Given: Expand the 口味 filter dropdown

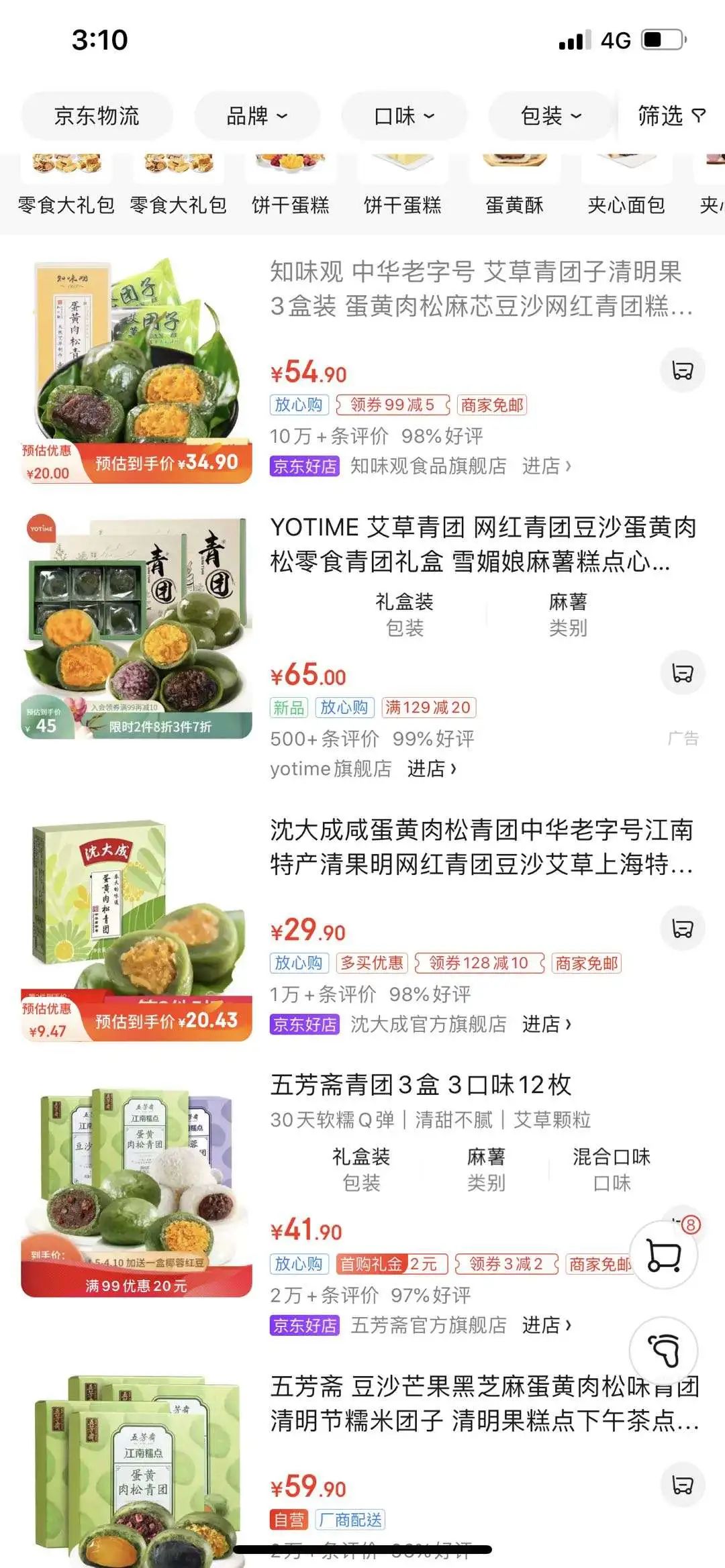Looking at the screenshot, I should pyautogui.click(x=403, y=115).
